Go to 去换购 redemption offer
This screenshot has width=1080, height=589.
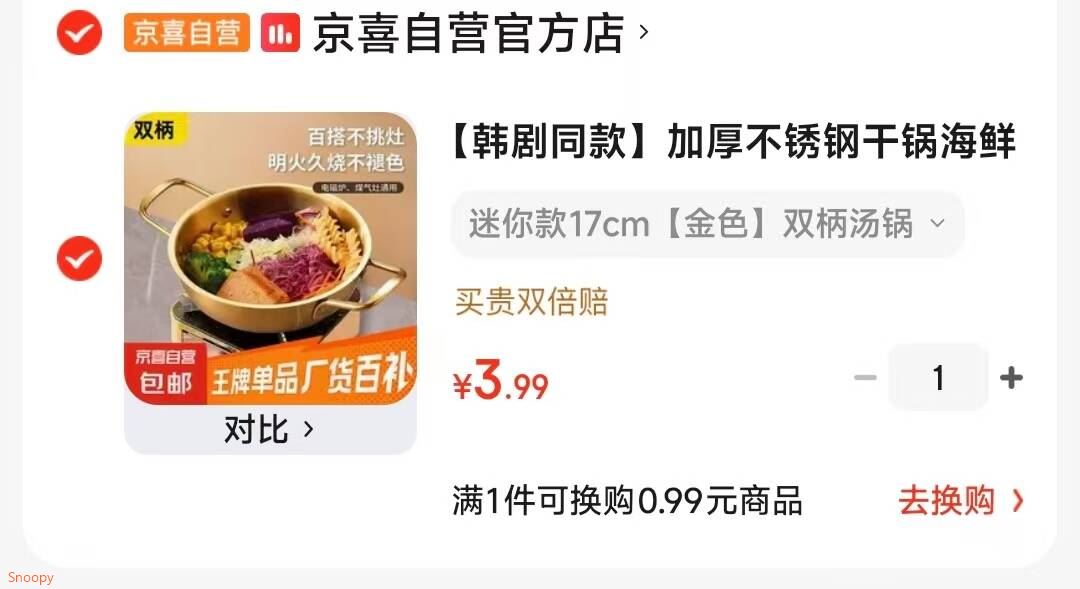[x=960, y=500]
